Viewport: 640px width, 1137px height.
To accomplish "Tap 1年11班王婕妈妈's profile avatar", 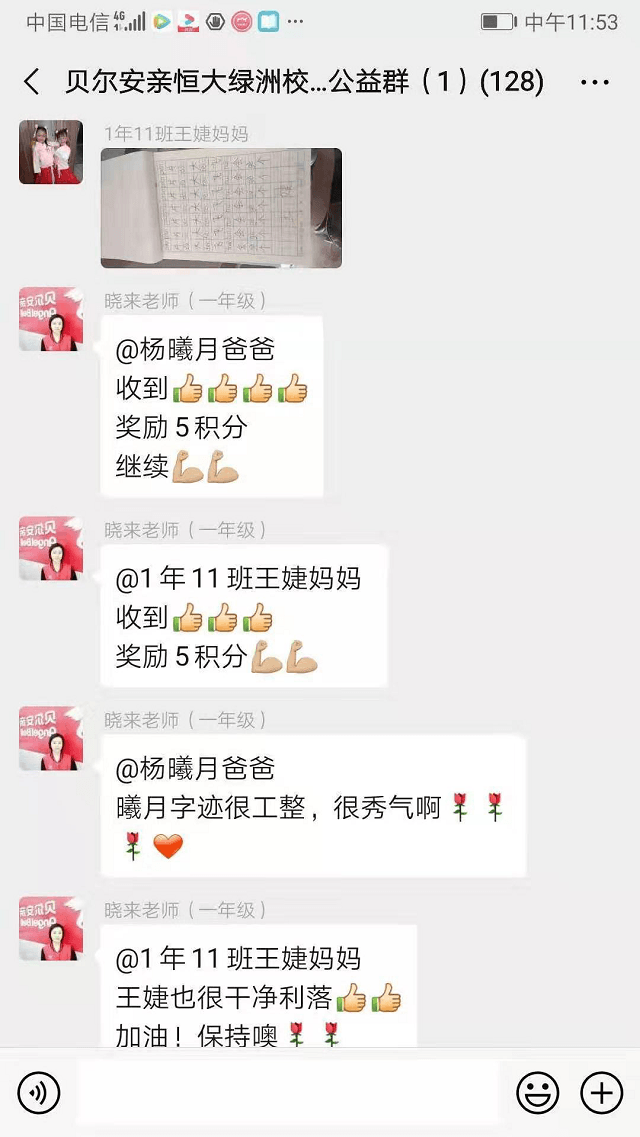I will pyautogui.click(x=50, y=152).
